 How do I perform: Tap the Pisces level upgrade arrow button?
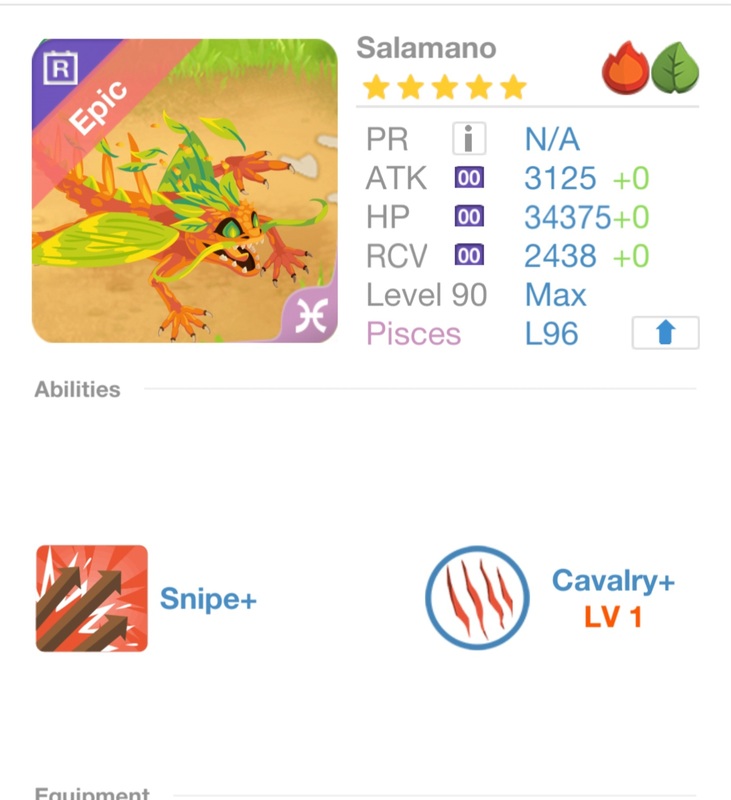tap(665, 333)
